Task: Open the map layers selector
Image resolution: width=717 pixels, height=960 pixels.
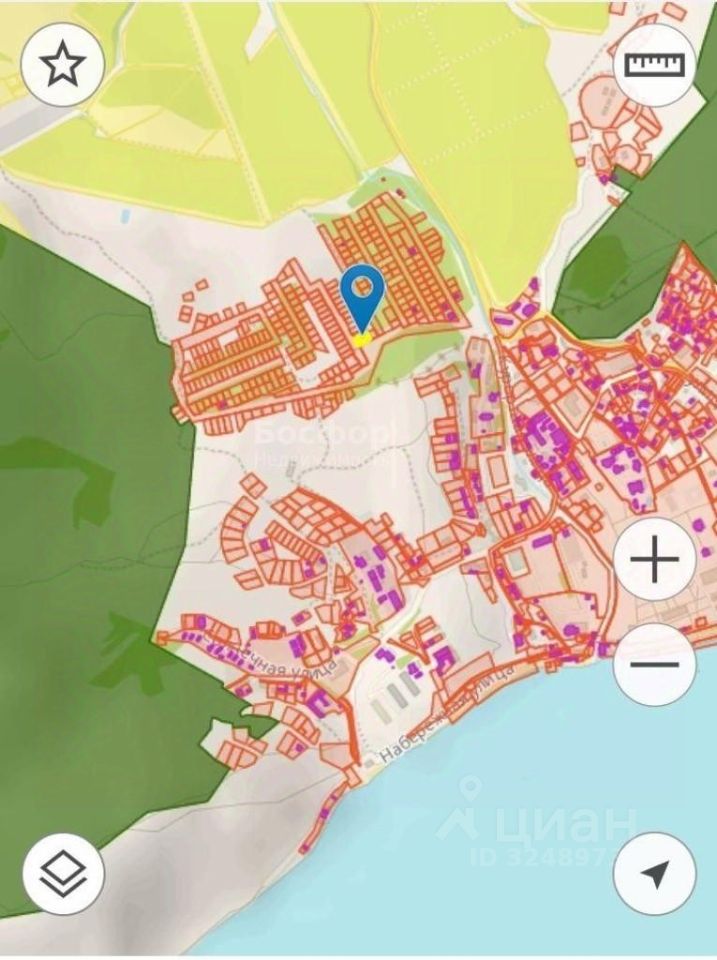Action: pyautogui.click(x=63, y=874)
